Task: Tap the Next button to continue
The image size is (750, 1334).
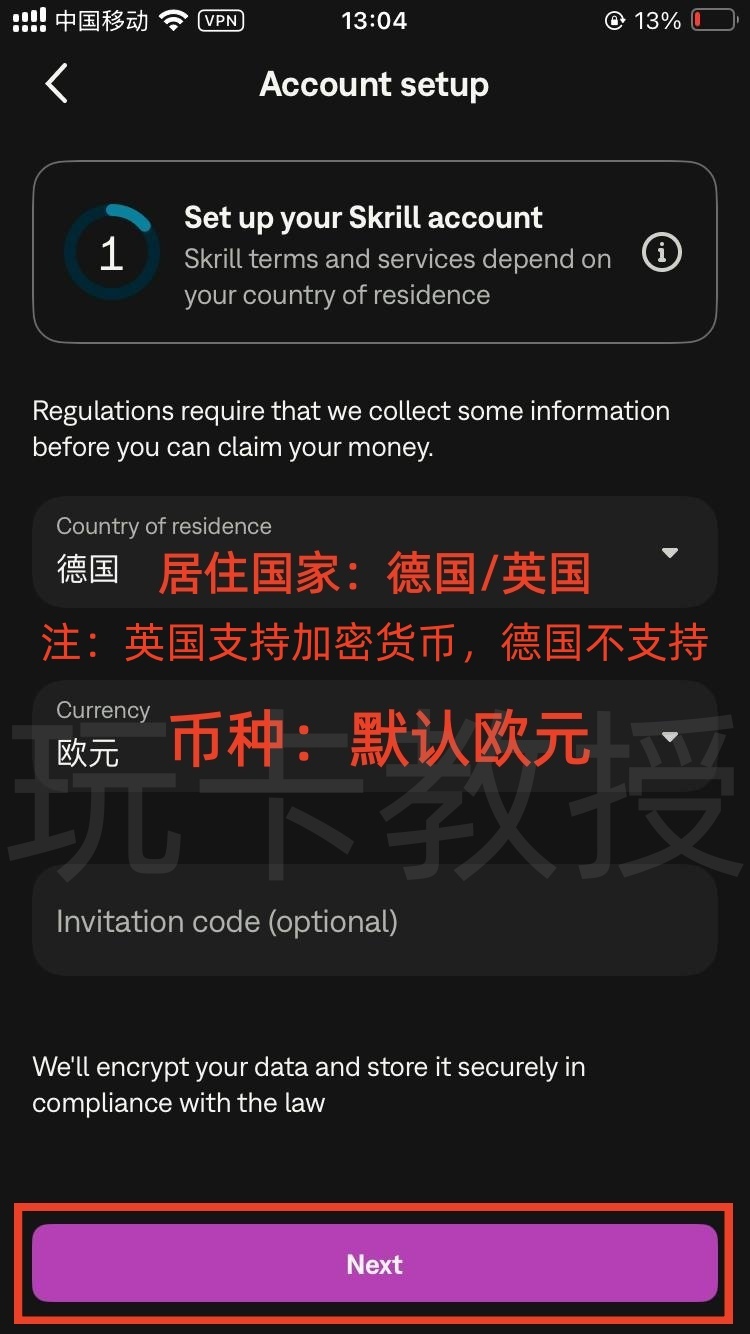Action: click(x=375, y=1263)
